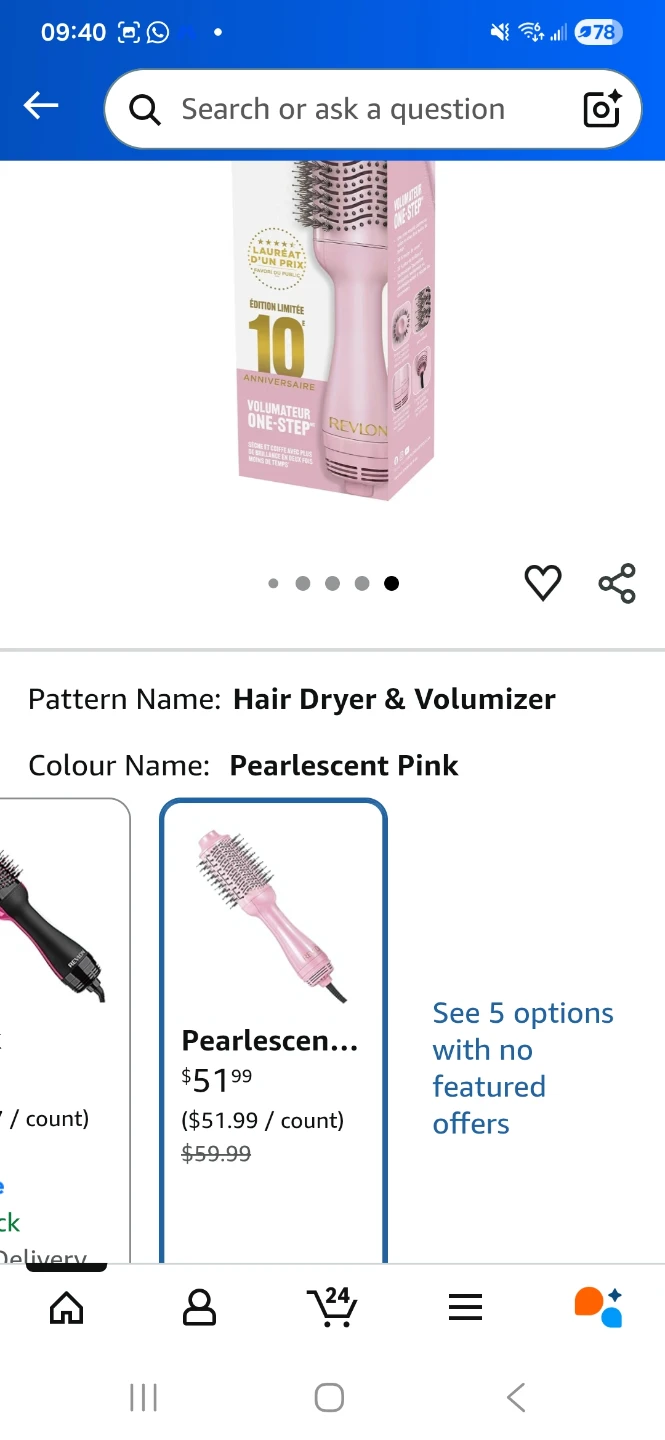Screen dimensions: 665x1440
Task: Choose the black hair dryer colour option
Action: [60, 1030]
